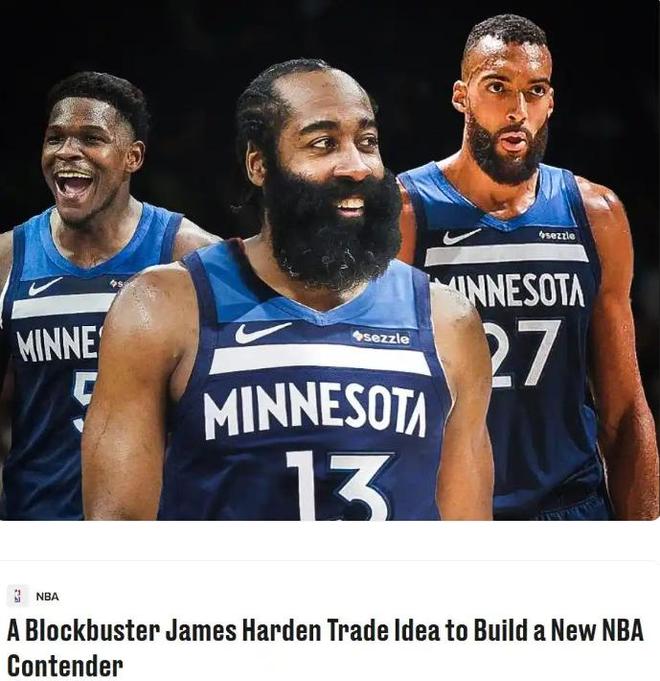Open the NBA category tag
This screenshot has width=660, height=681.
46,596
